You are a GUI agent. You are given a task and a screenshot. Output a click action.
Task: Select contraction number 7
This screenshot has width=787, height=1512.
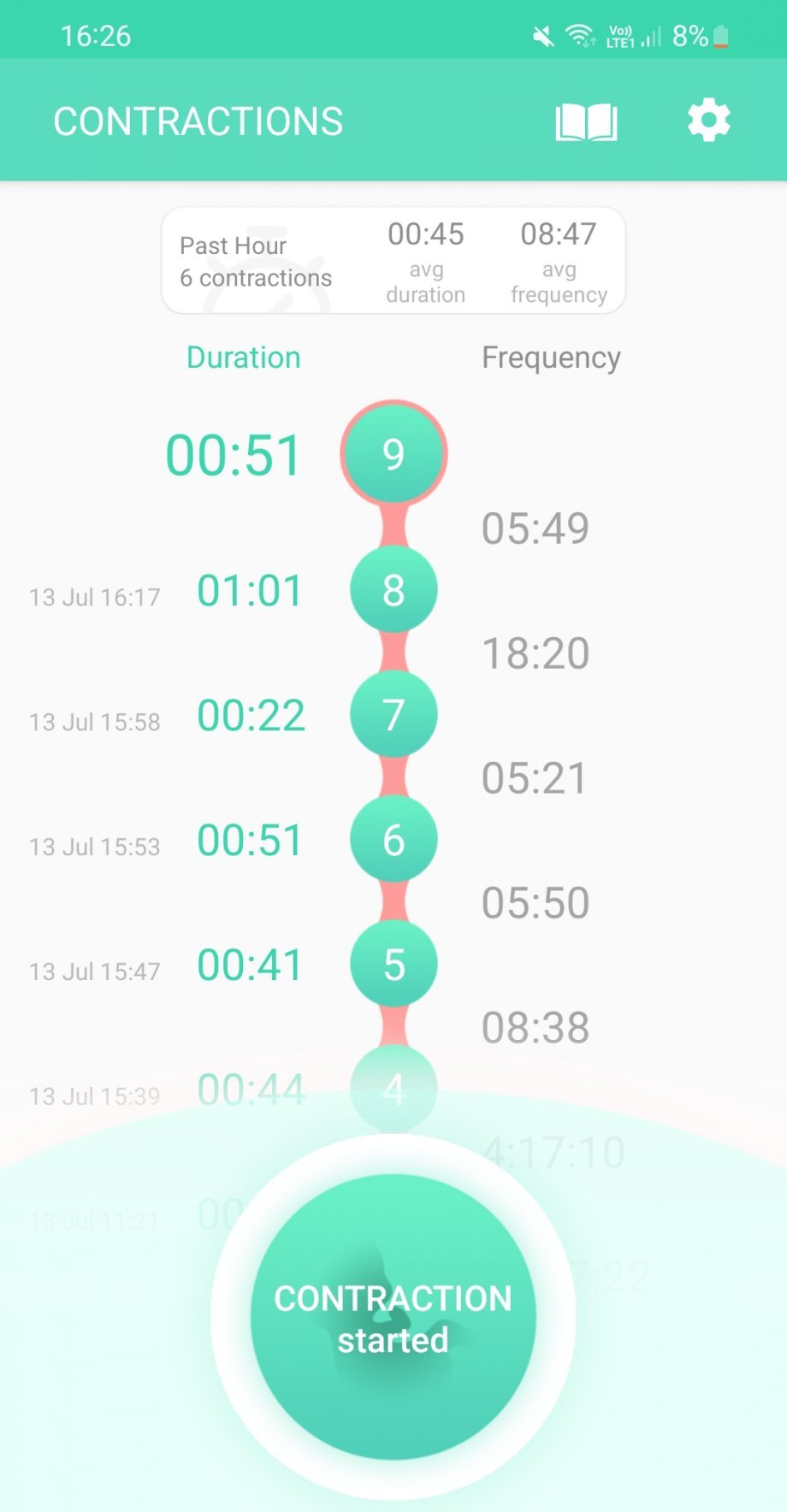[x=393, y=714]
